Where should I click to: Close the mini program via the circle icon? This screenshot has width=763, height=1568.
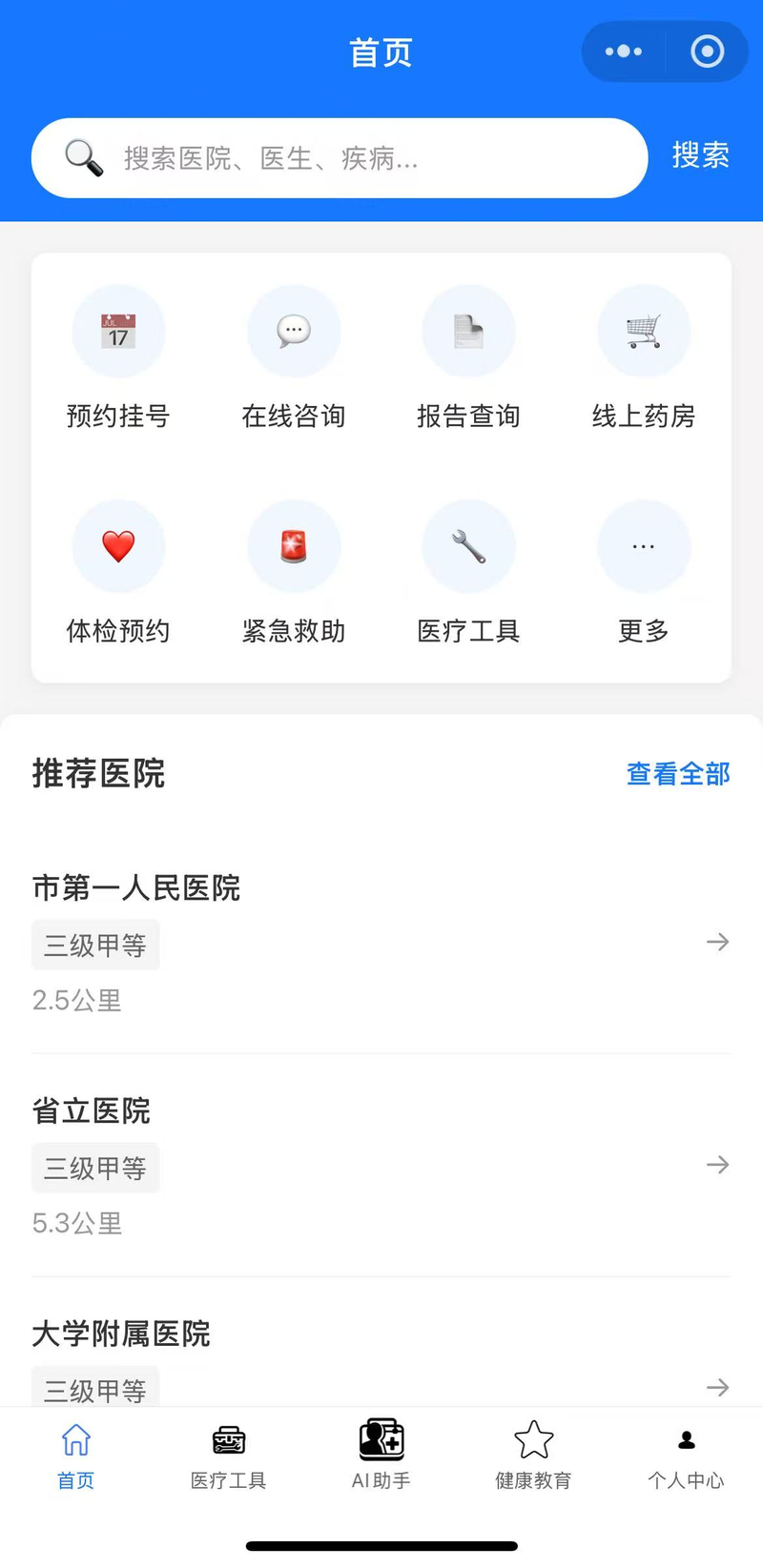[707, 51]
